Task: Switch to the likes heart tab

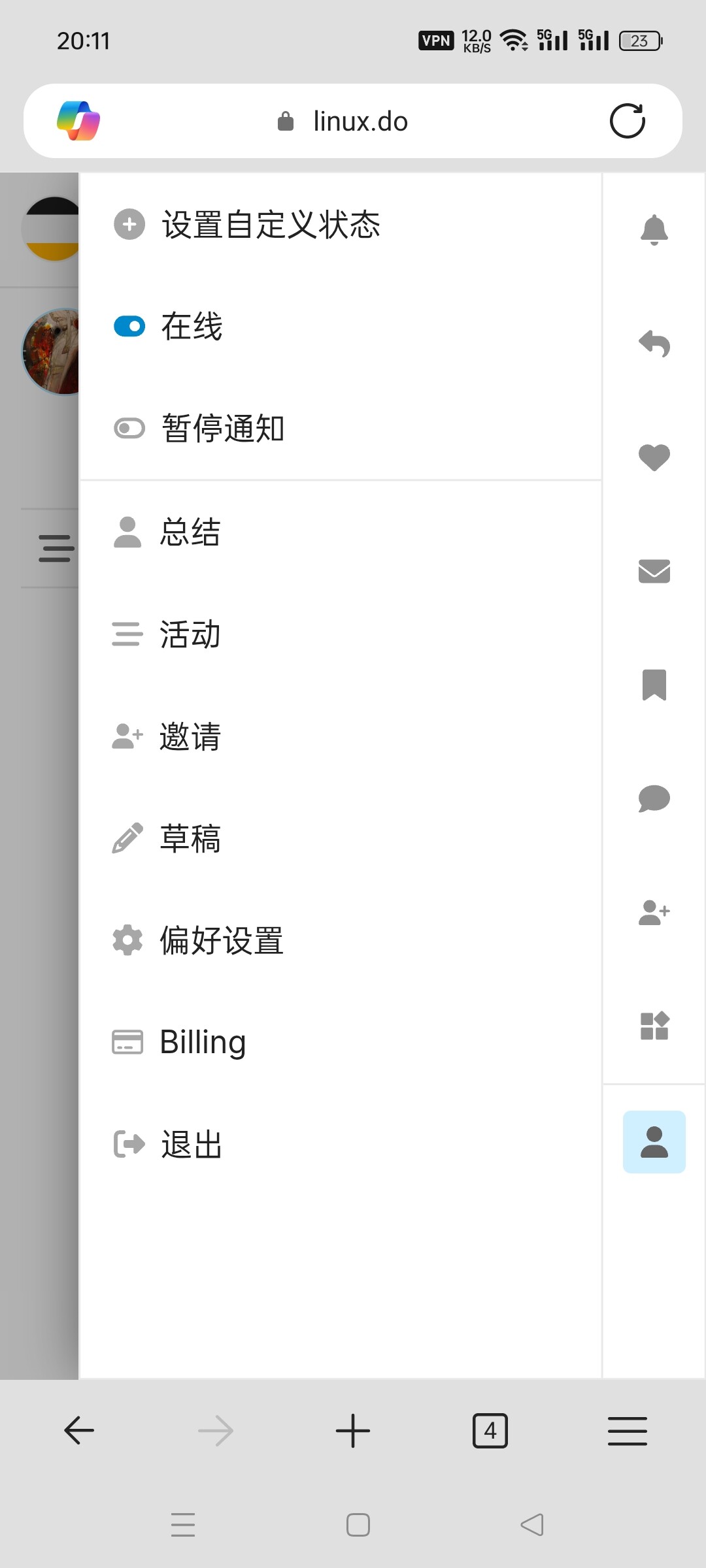Action: (654, 457)
